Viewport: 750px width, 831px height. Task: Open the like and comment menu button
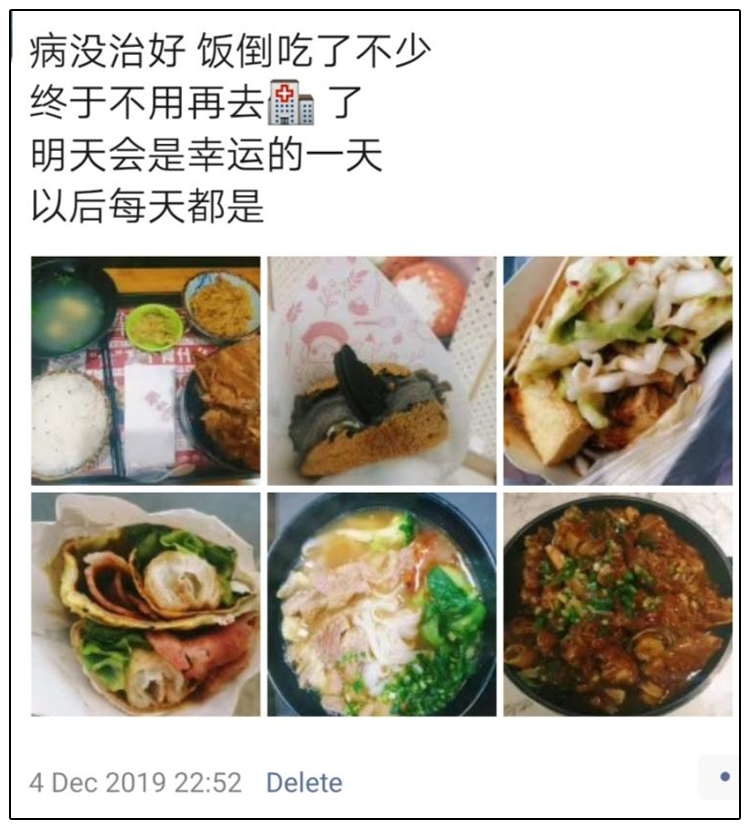[722, 777]
